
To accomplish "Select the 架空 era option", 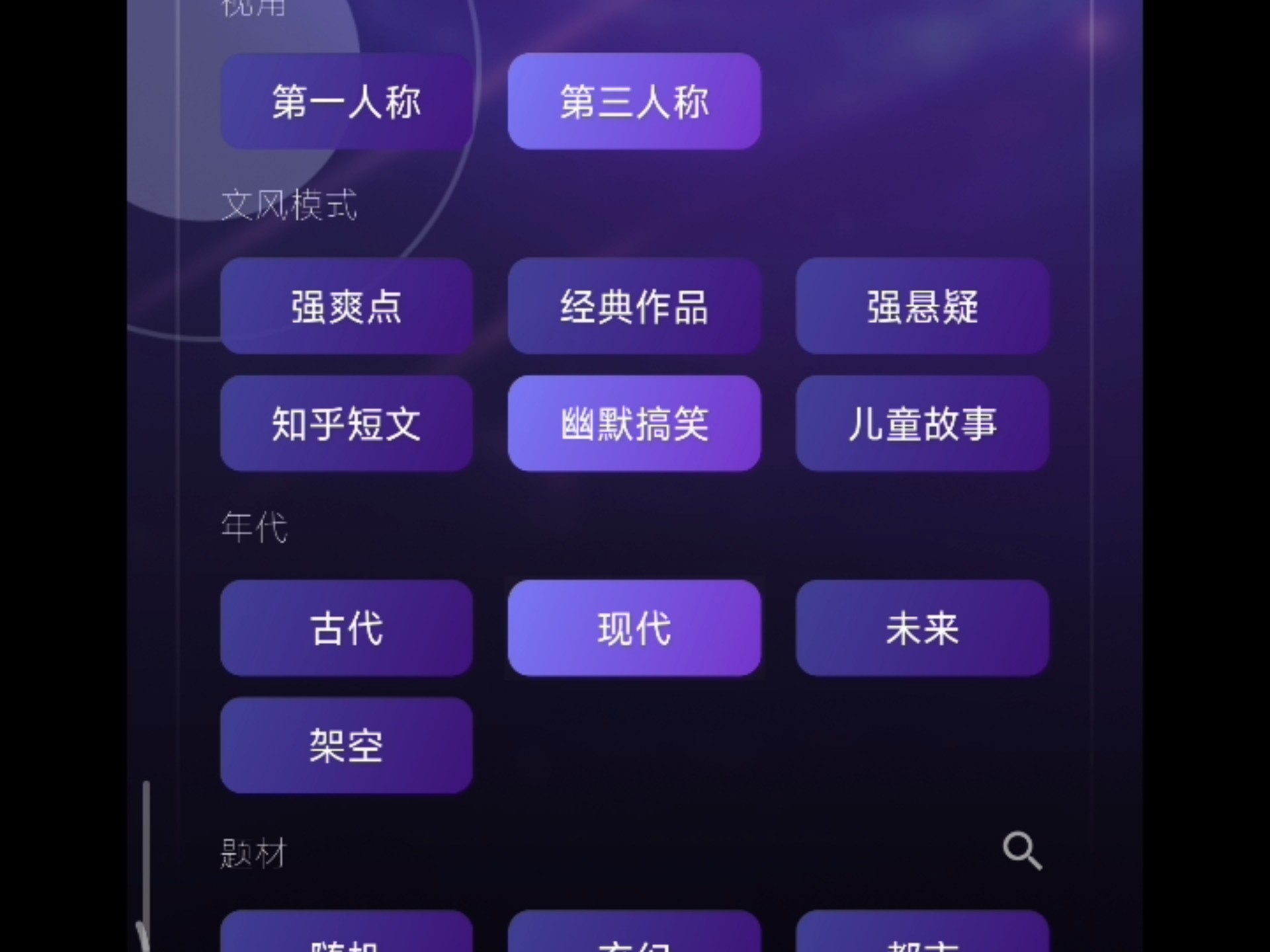I will click(346, 745).
